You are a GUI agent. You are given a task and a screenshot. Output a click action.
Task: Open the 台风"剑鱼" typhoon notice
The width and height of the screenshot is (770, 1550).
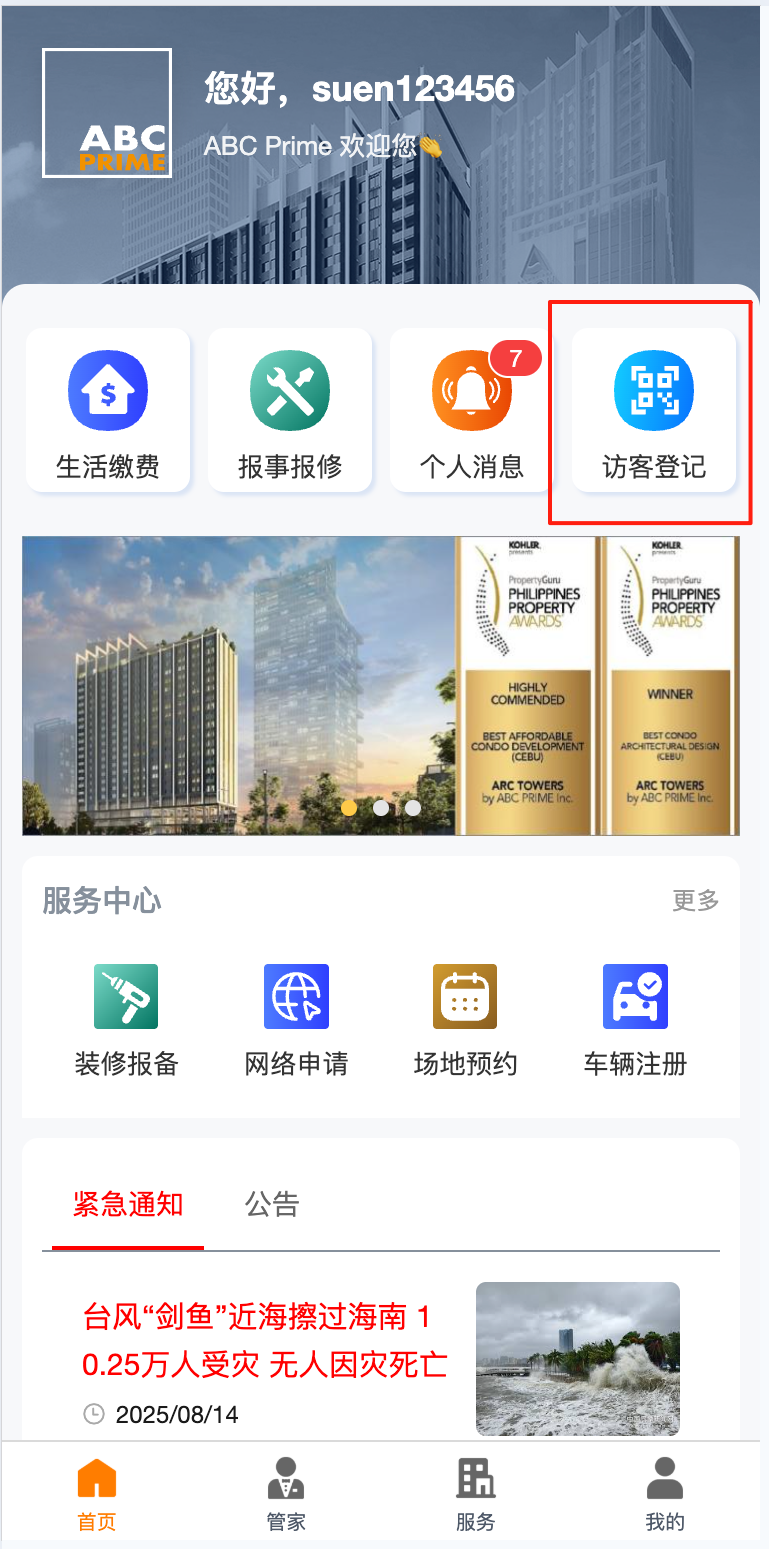point(265,1341)
